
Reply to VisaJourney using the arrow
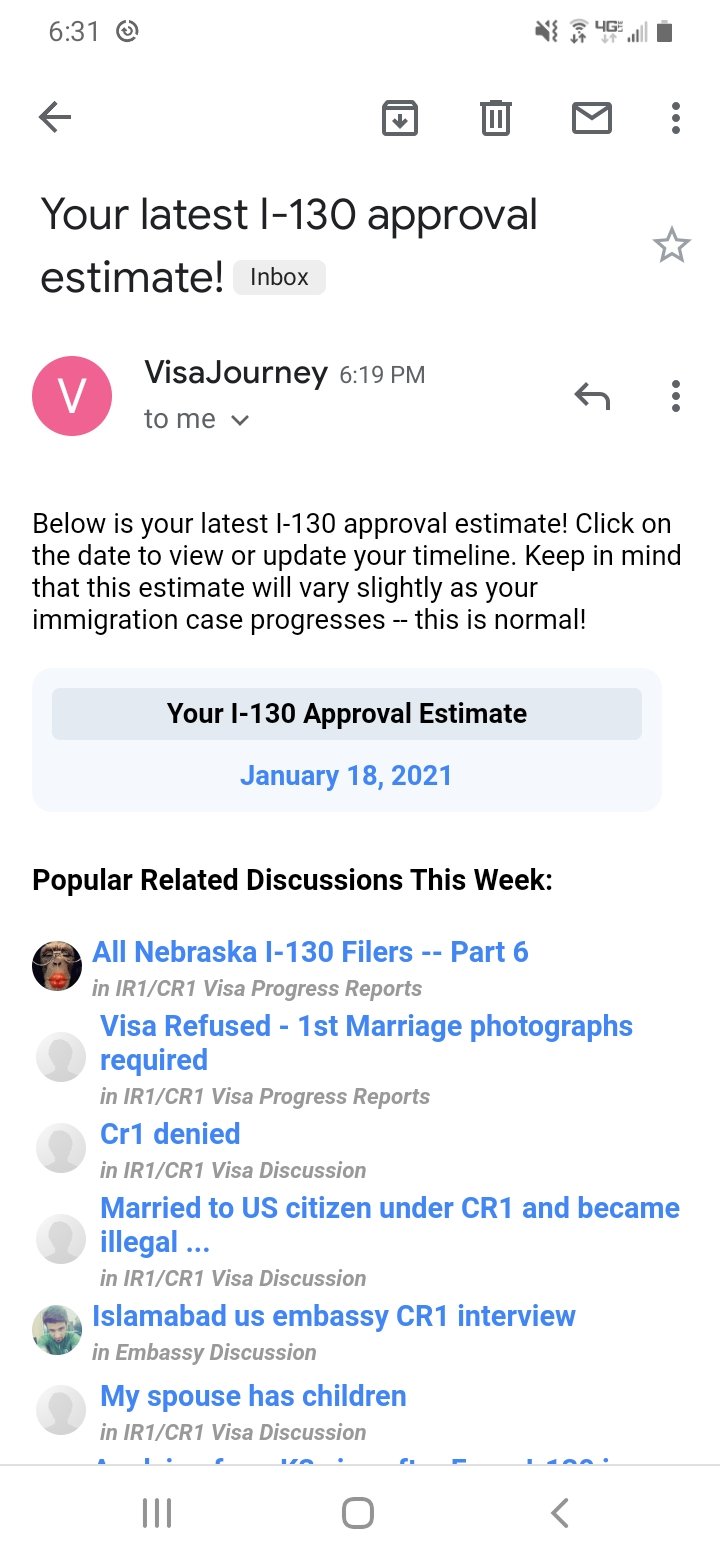pyautogui.click(x=591, y=396)
